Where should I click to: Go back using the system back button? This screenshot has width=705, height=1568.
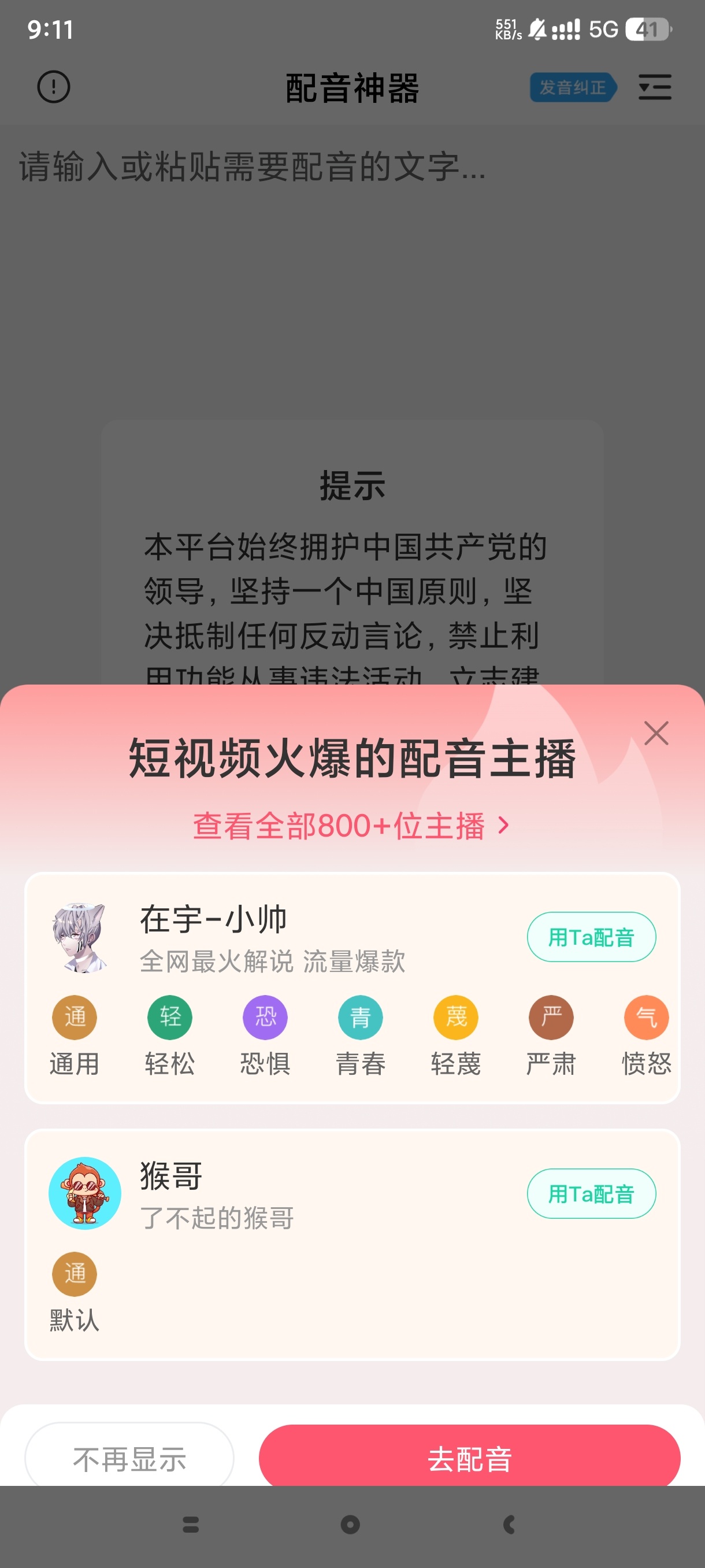point(509,1524)
